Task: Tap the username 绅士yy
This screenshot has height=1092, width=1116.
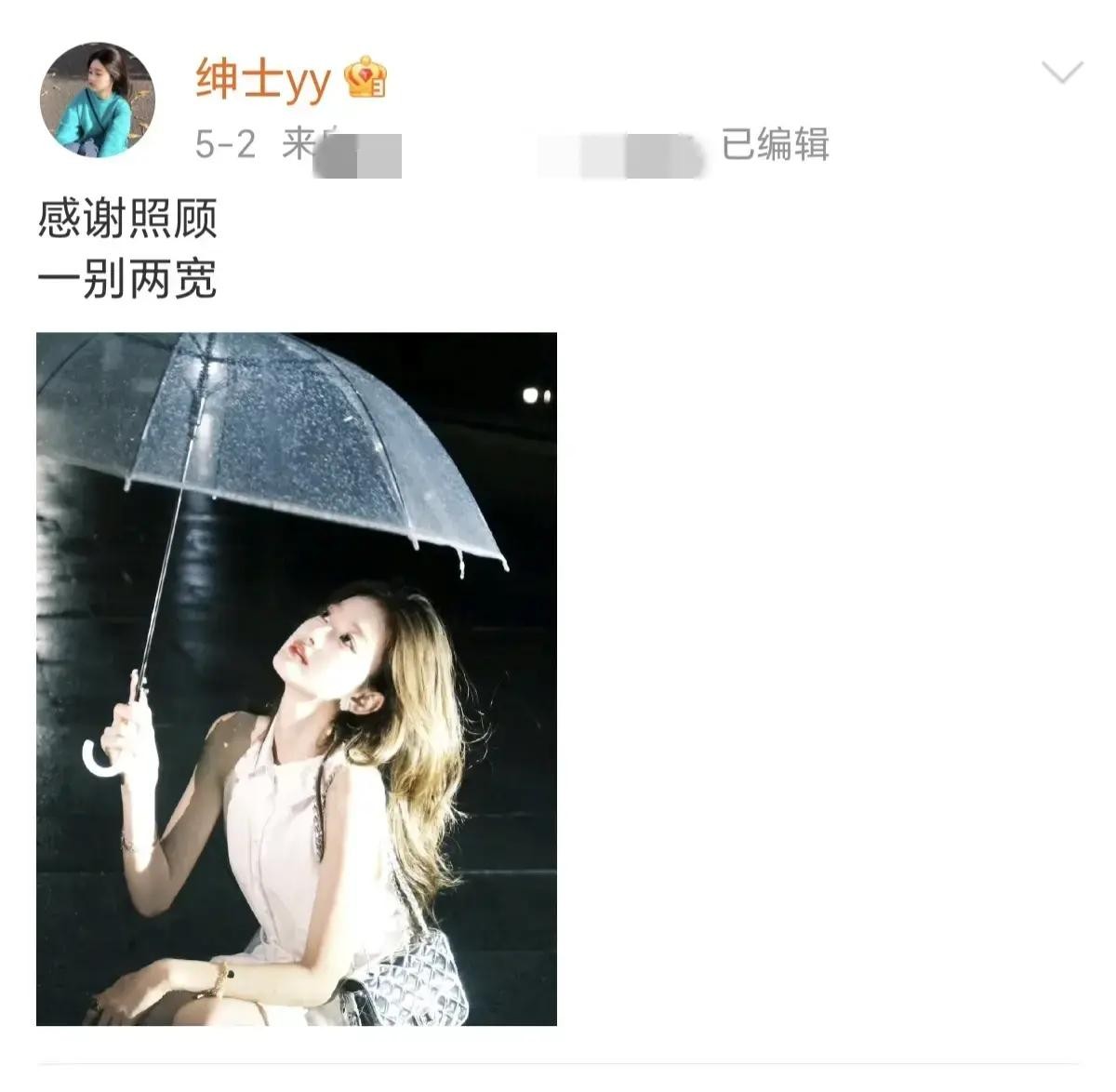Action: tap(263, 79)
